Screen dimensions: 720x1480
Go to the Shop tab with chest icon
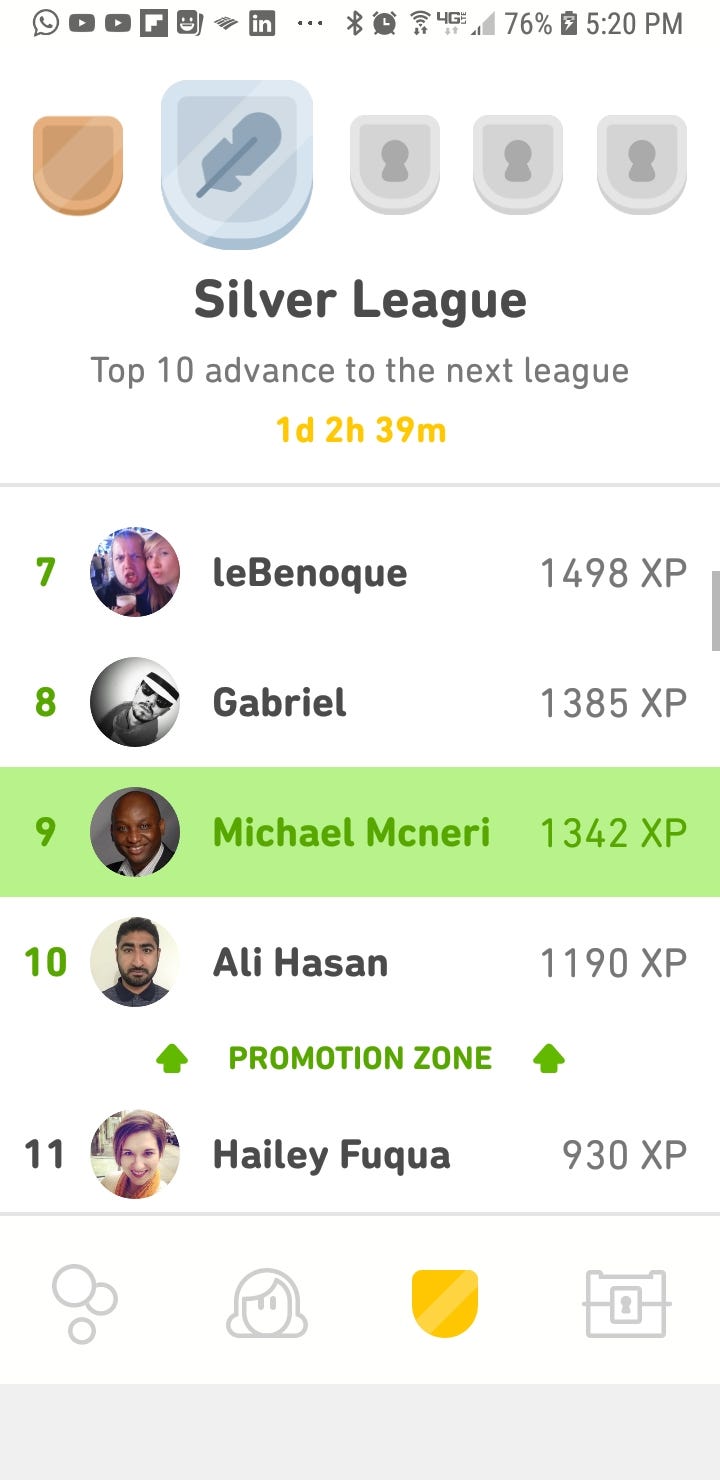626,1303
